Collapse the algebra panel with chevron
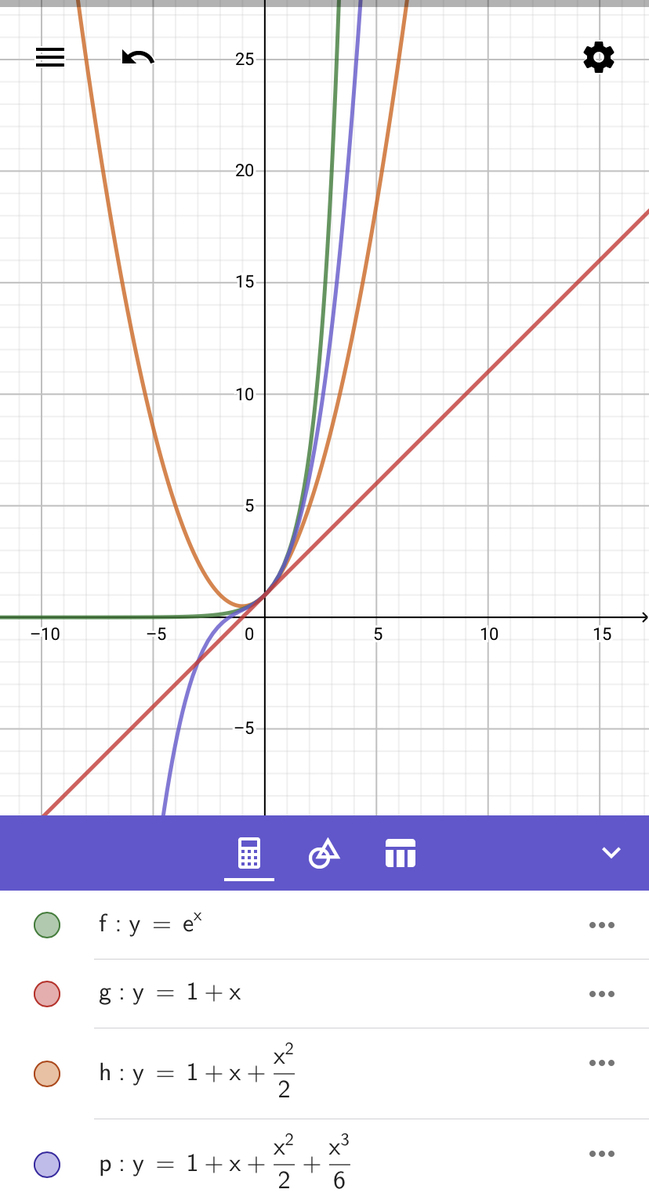Image resolution: width=649 pixels, height=1200 pixels. [x=611, y=853]
